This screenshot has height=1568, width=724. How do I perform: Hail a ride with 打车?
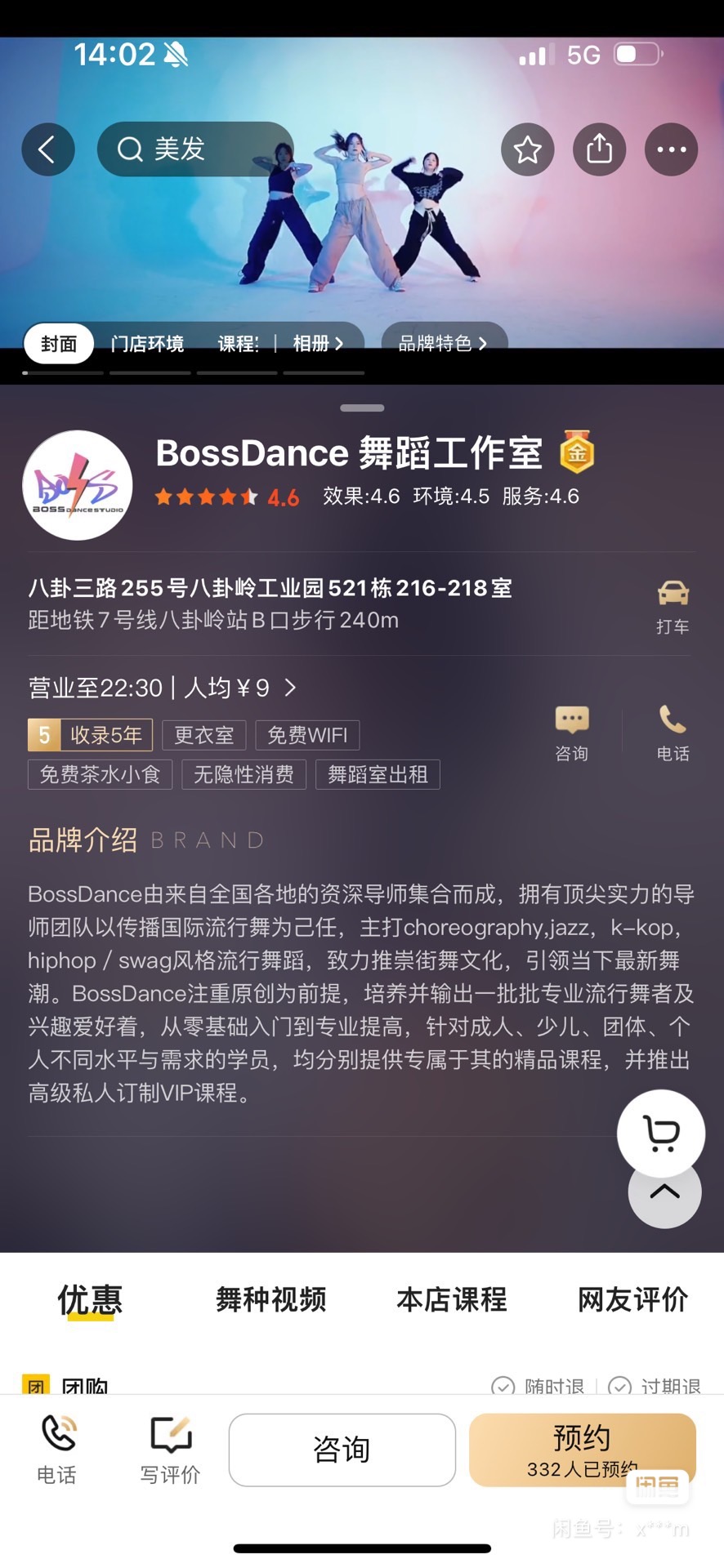coord(673,606)
